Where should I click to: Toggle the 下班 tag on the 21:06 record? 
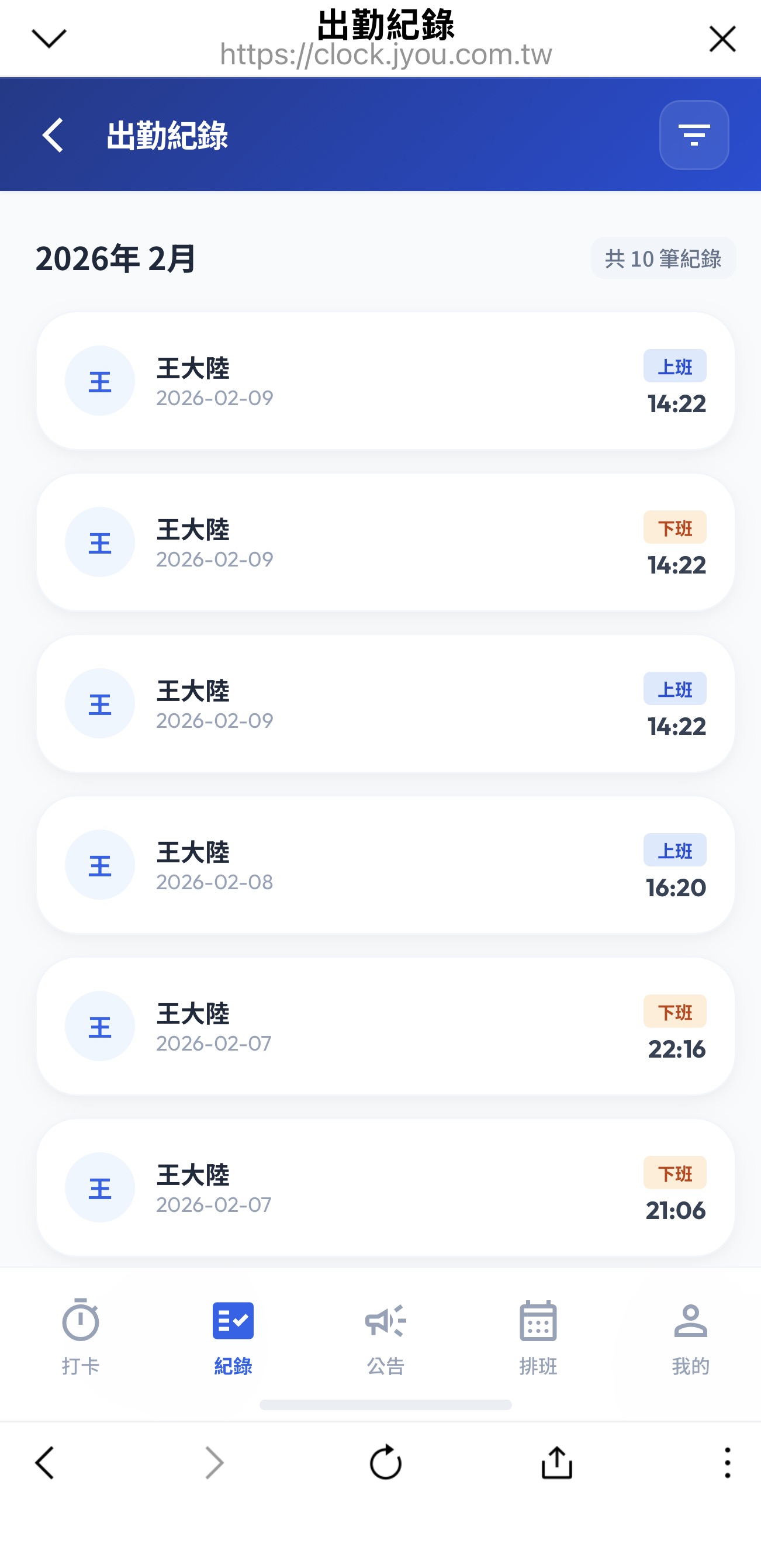(x=675, y=1173)
